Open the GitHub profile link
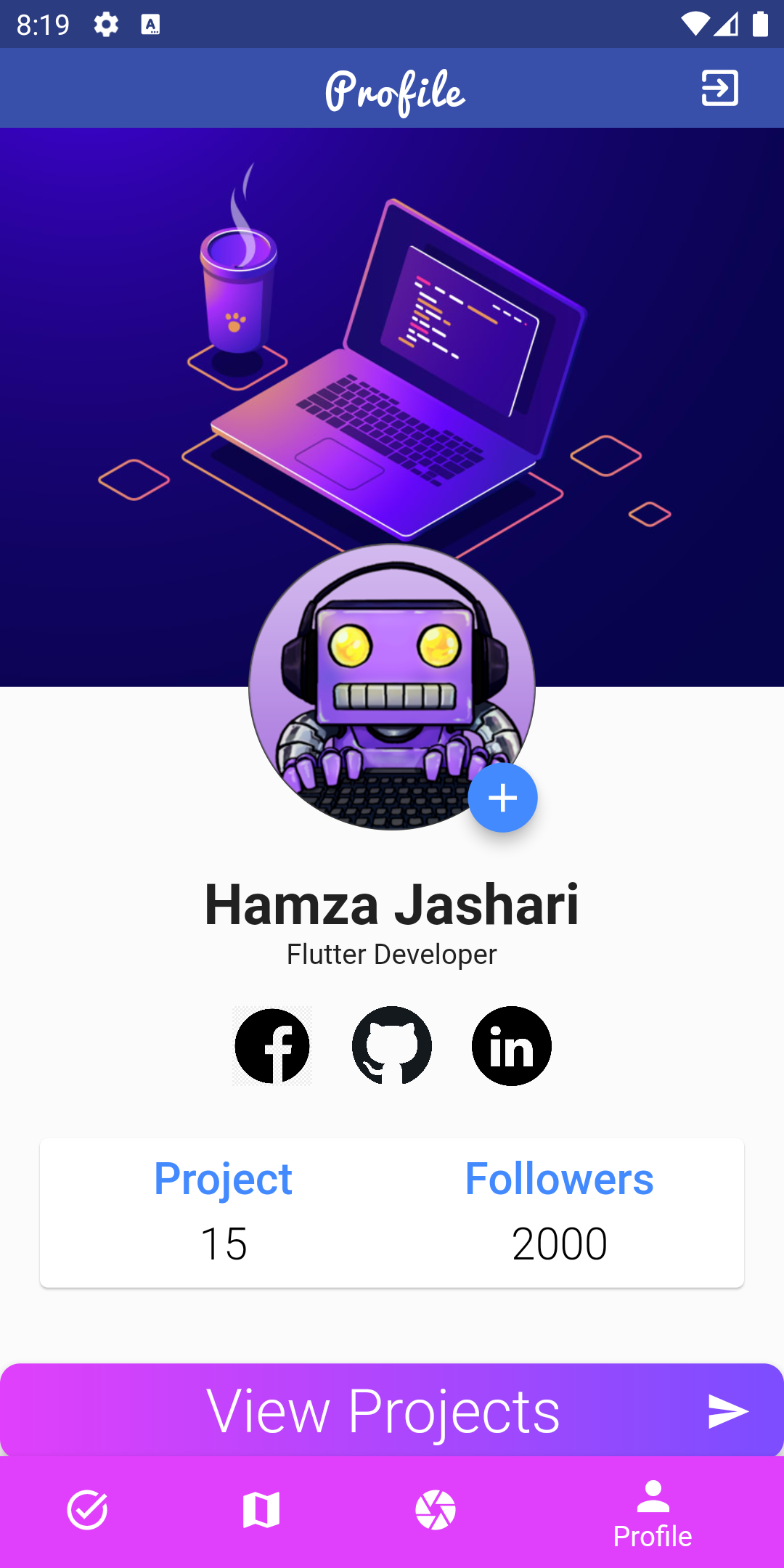 click(x=392, y=1046)
